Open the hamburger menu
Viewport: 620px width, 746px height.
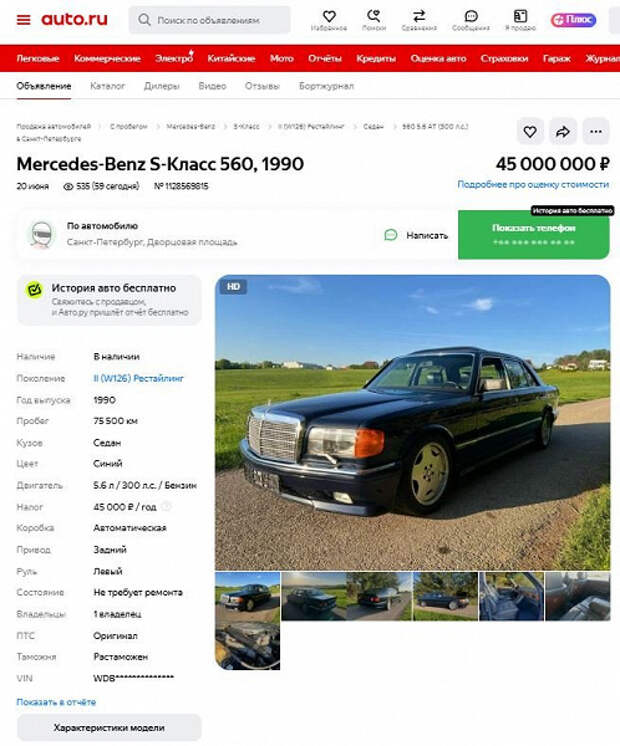(23, 19)
